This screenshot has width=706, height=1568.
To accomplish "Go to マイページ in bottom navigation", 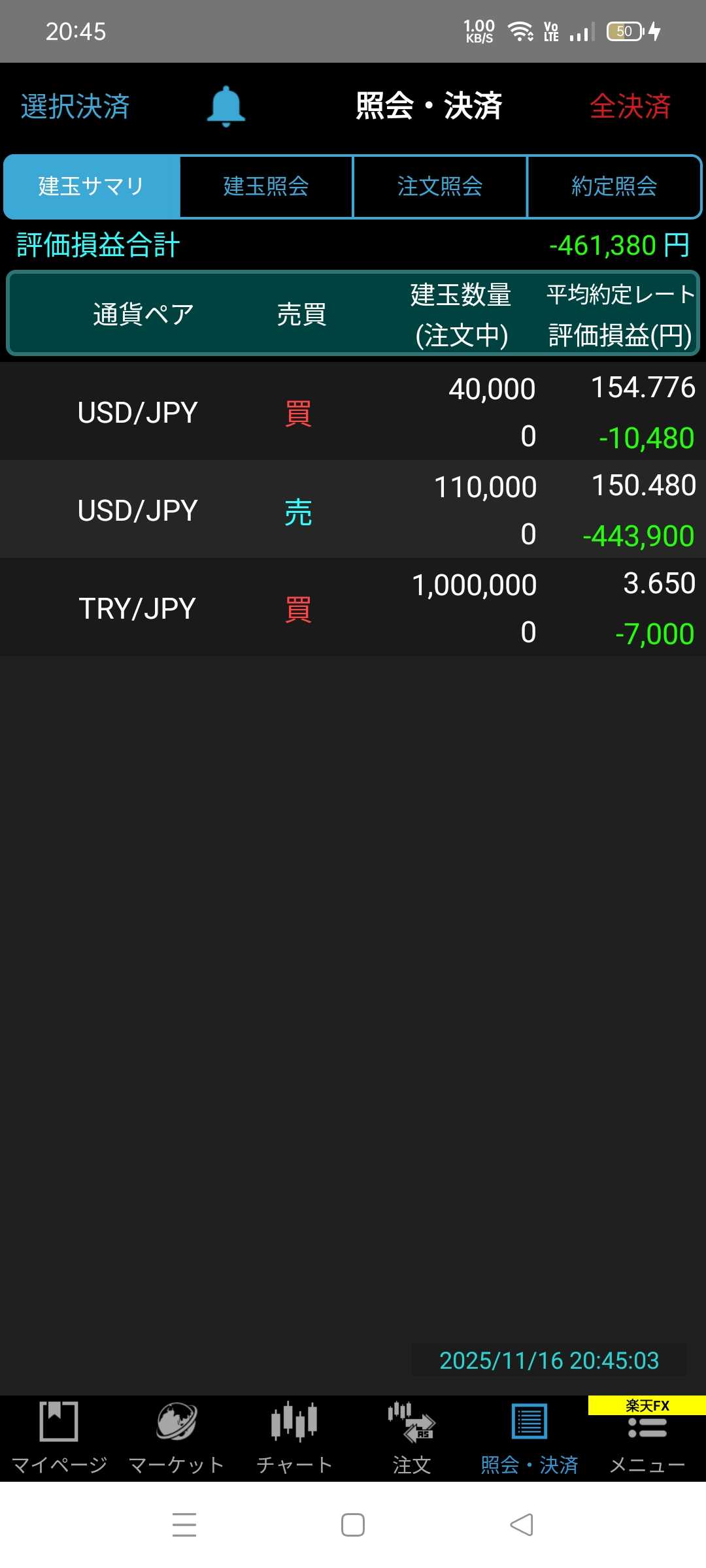I will [59, 1439].
